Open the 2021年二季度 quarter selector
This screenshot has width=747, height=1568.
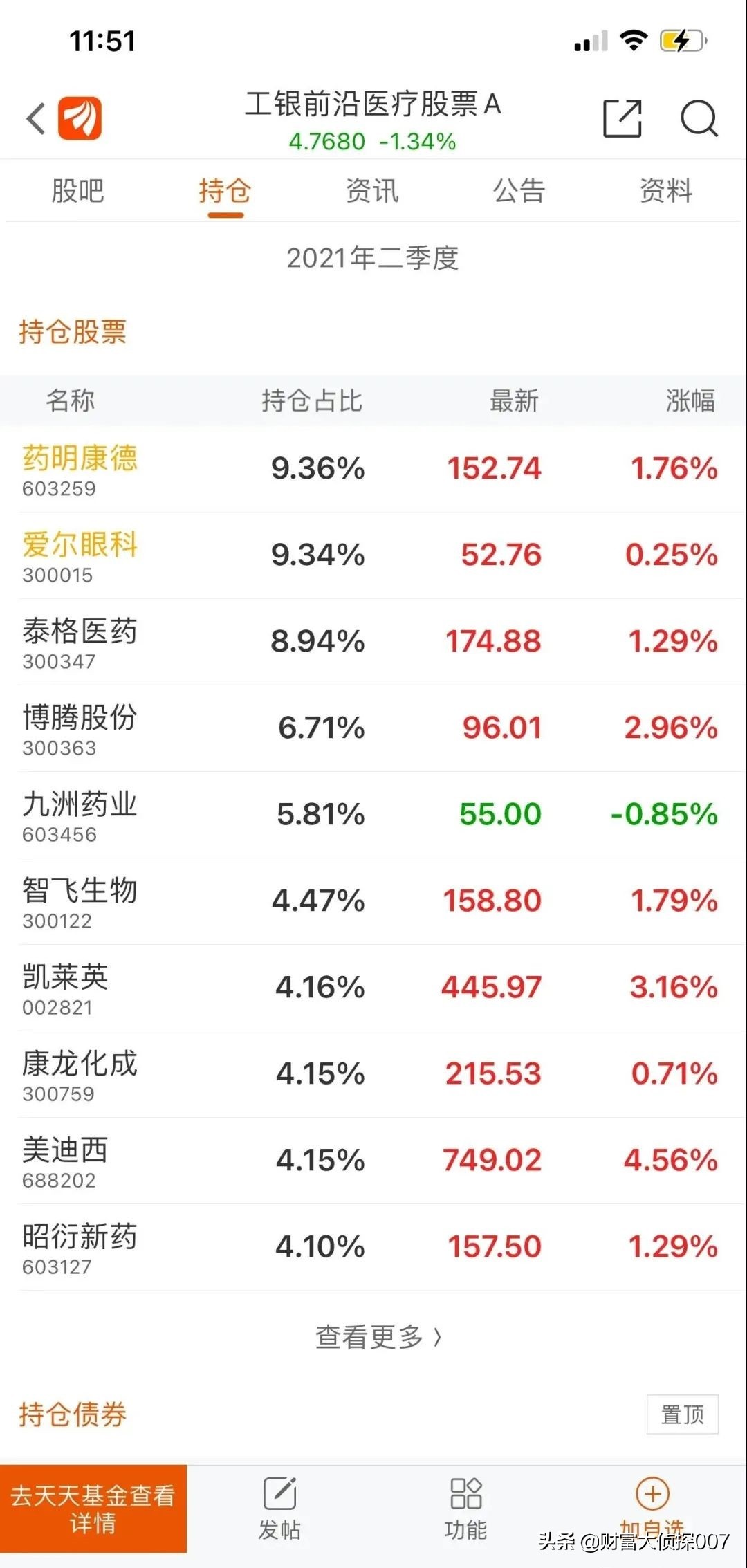373,259
